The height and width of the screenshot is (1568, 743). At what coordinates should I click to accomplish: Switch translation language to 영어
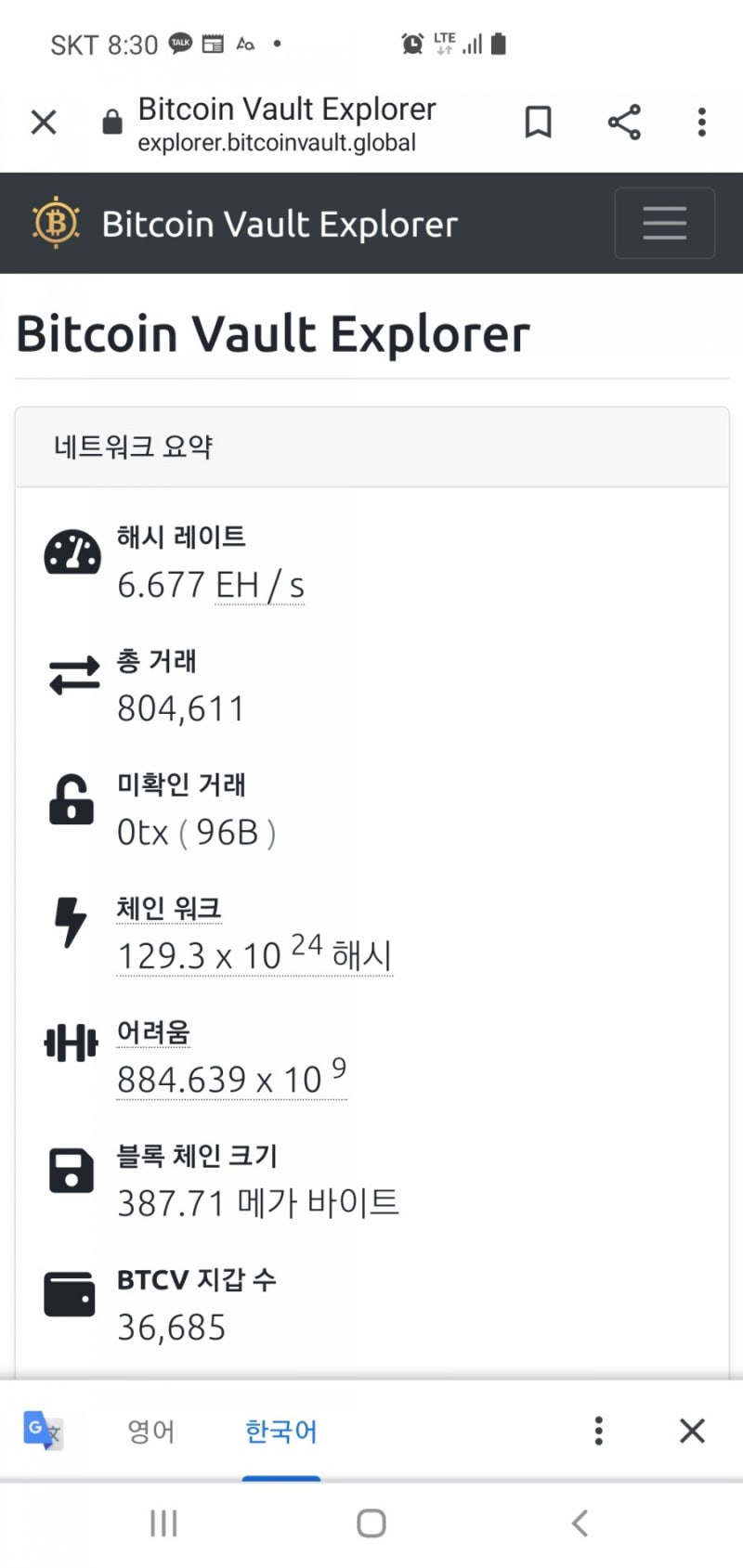[150, 1432]
